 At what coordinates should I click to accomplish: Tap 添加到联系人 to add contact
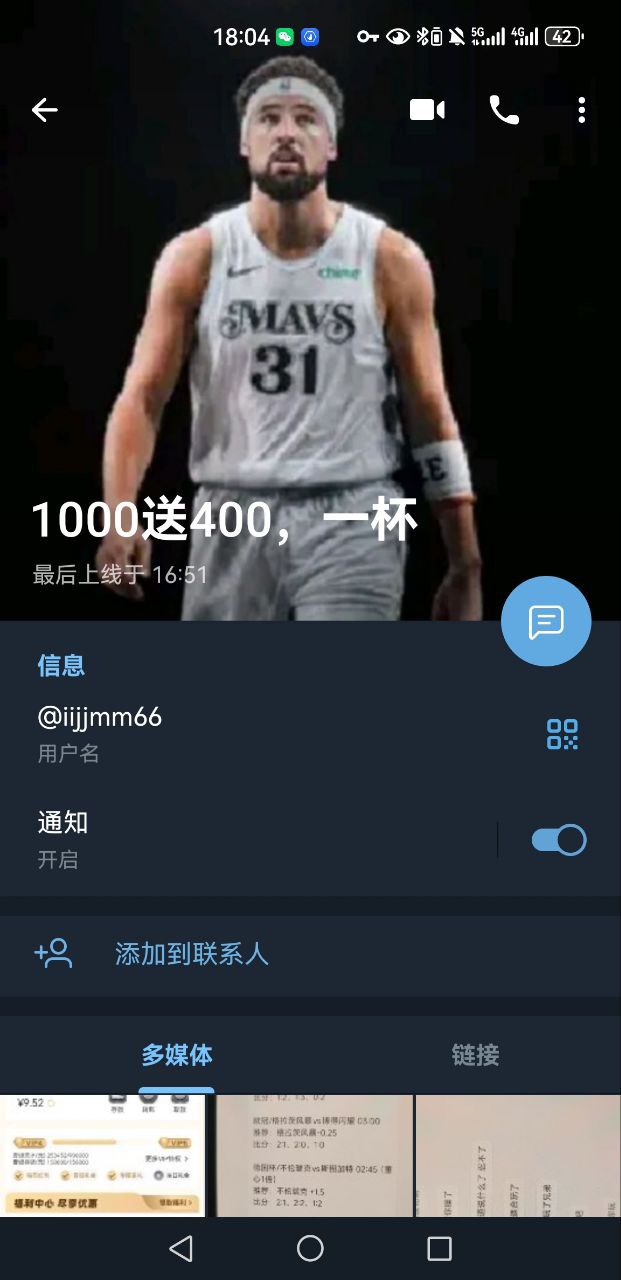[x=192, y=954]
